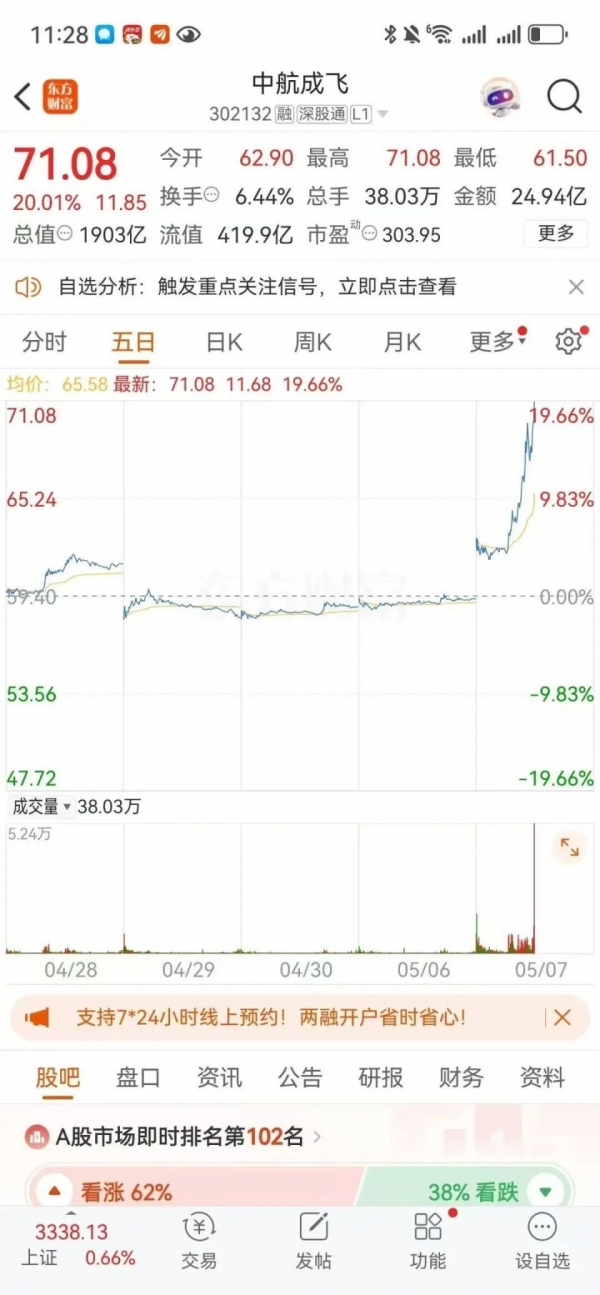Open the stock search magnifier

point(564,97)
